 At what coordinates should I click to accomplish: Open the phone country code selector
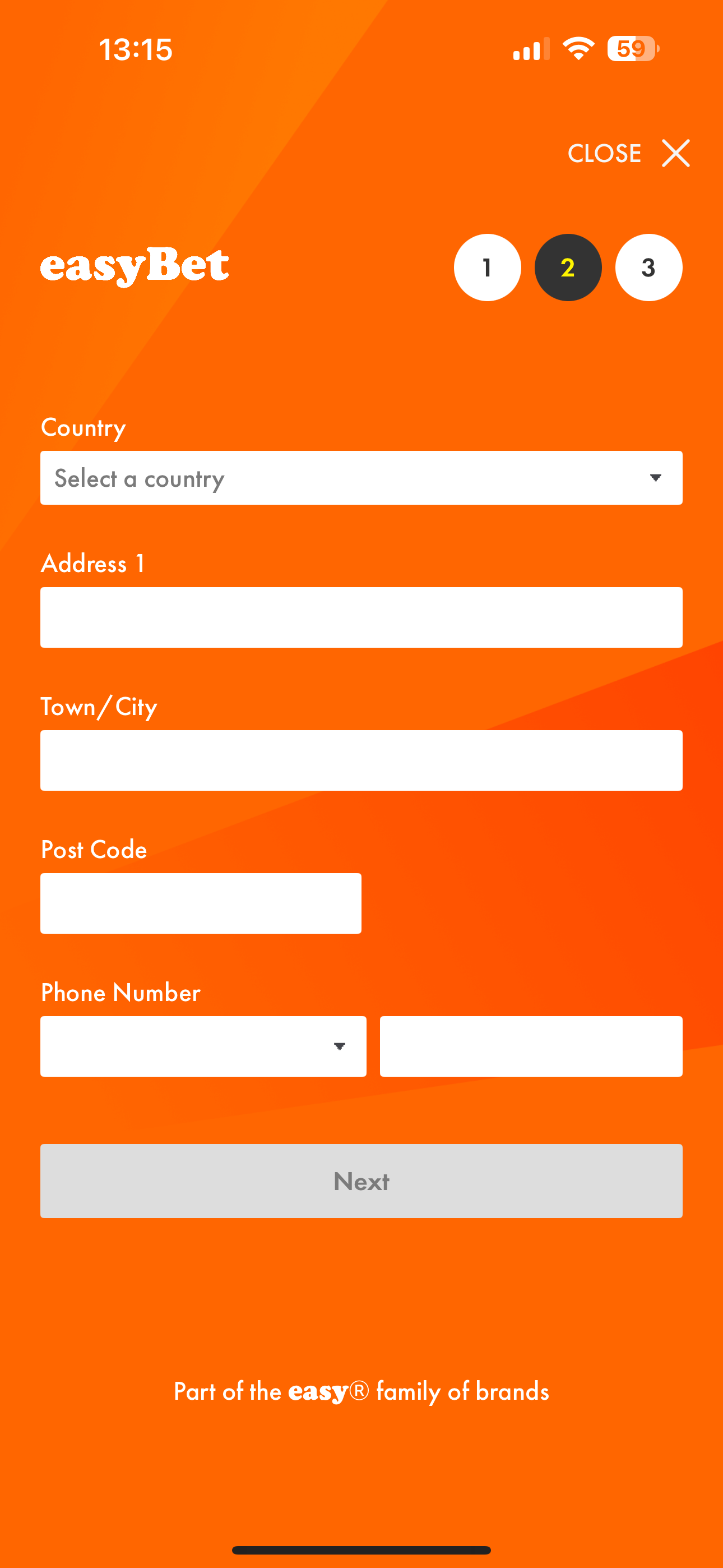point(203,1046)
